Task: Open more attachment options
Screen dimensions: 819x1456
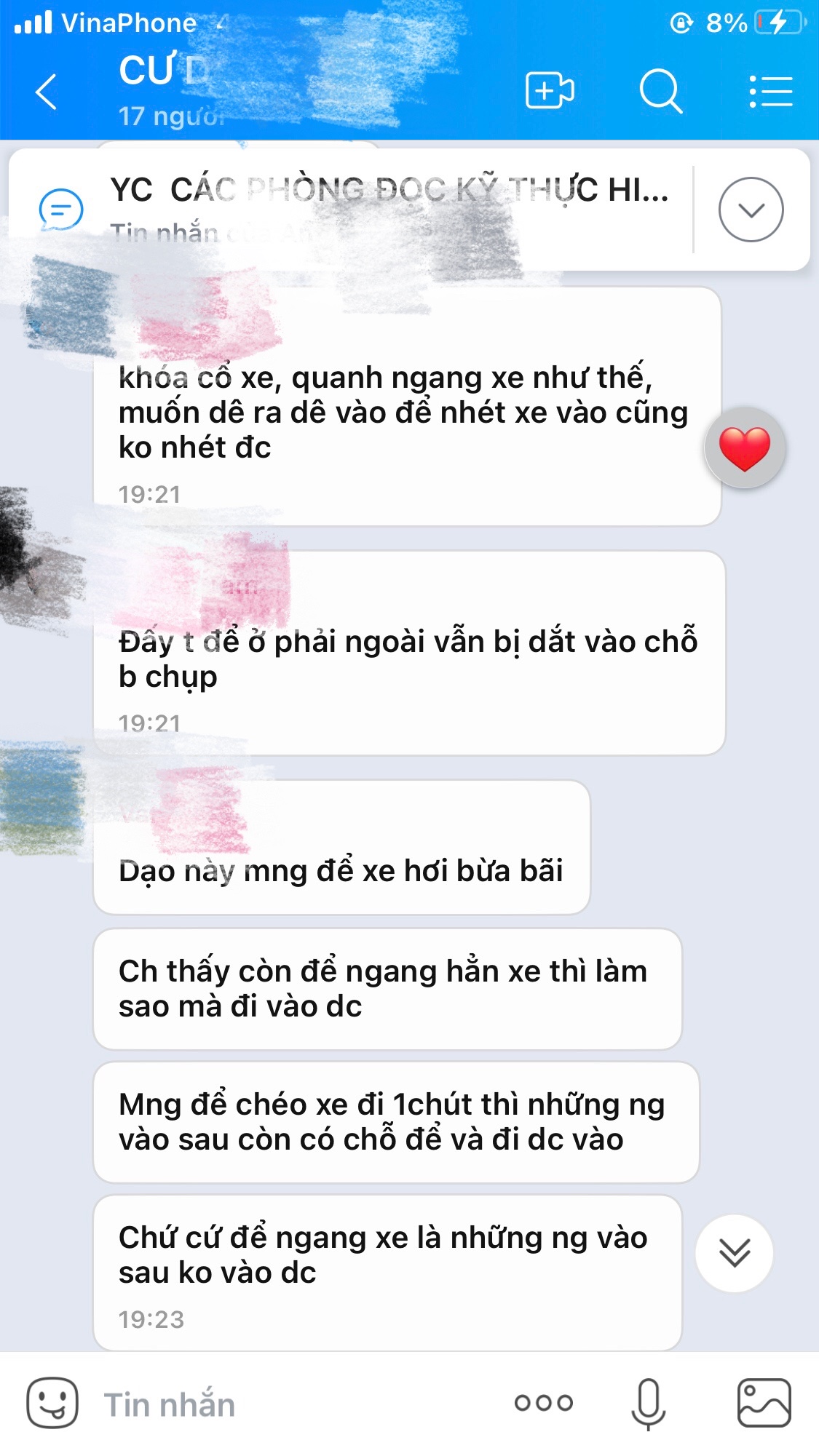Action: click(x=544, y=1403)
